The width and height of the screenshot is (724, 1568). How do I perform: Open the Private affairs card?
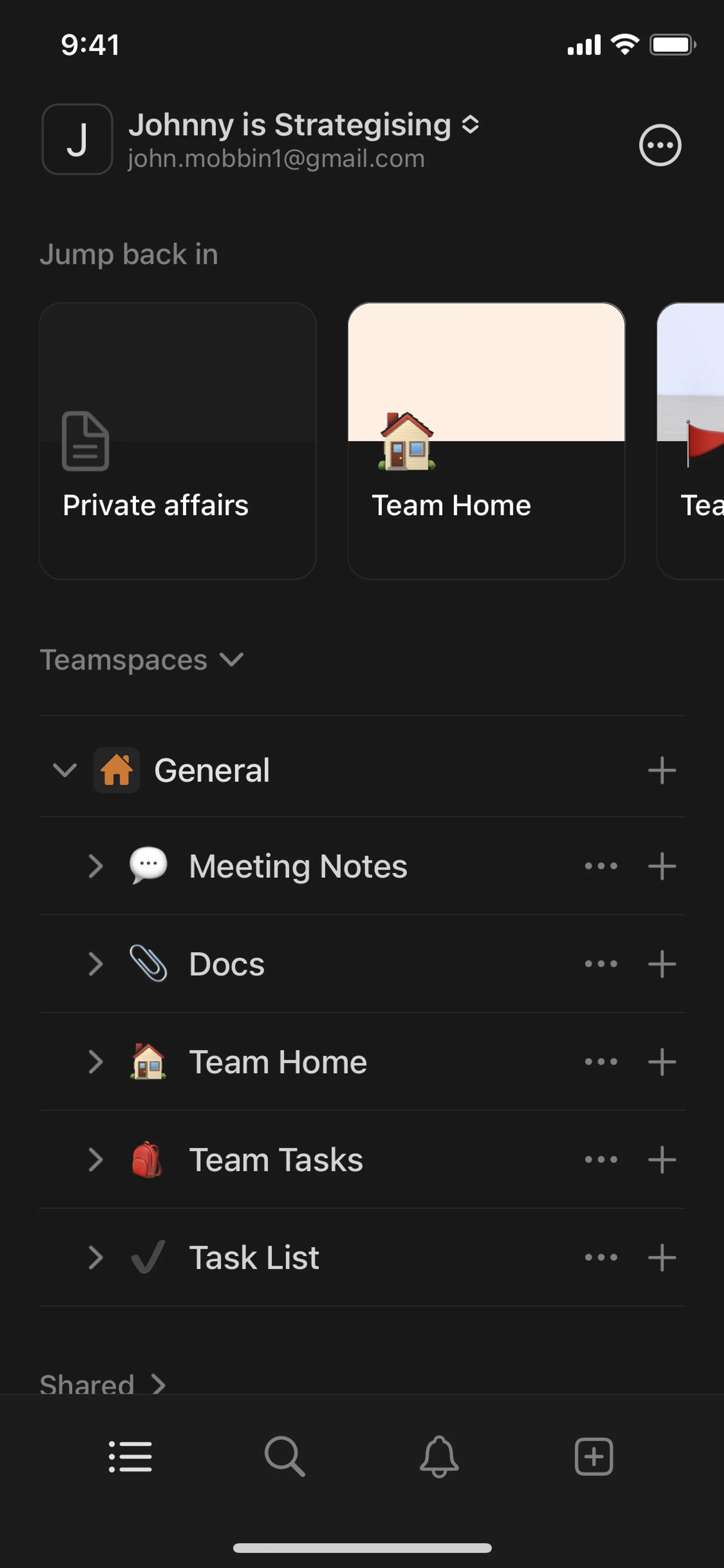pos(178,441)
